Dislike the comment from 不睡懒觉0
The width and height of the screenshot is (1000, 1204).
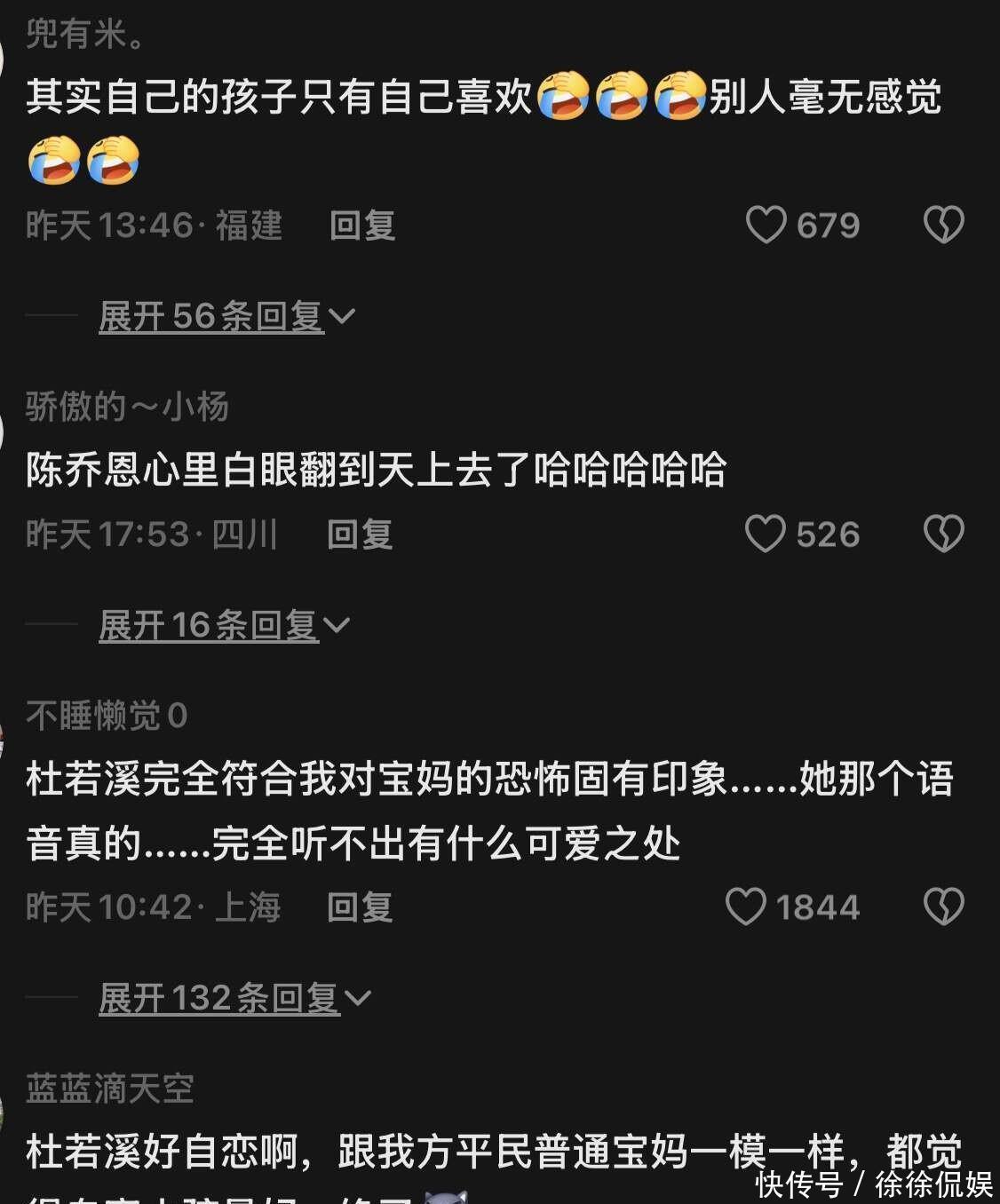943,907
